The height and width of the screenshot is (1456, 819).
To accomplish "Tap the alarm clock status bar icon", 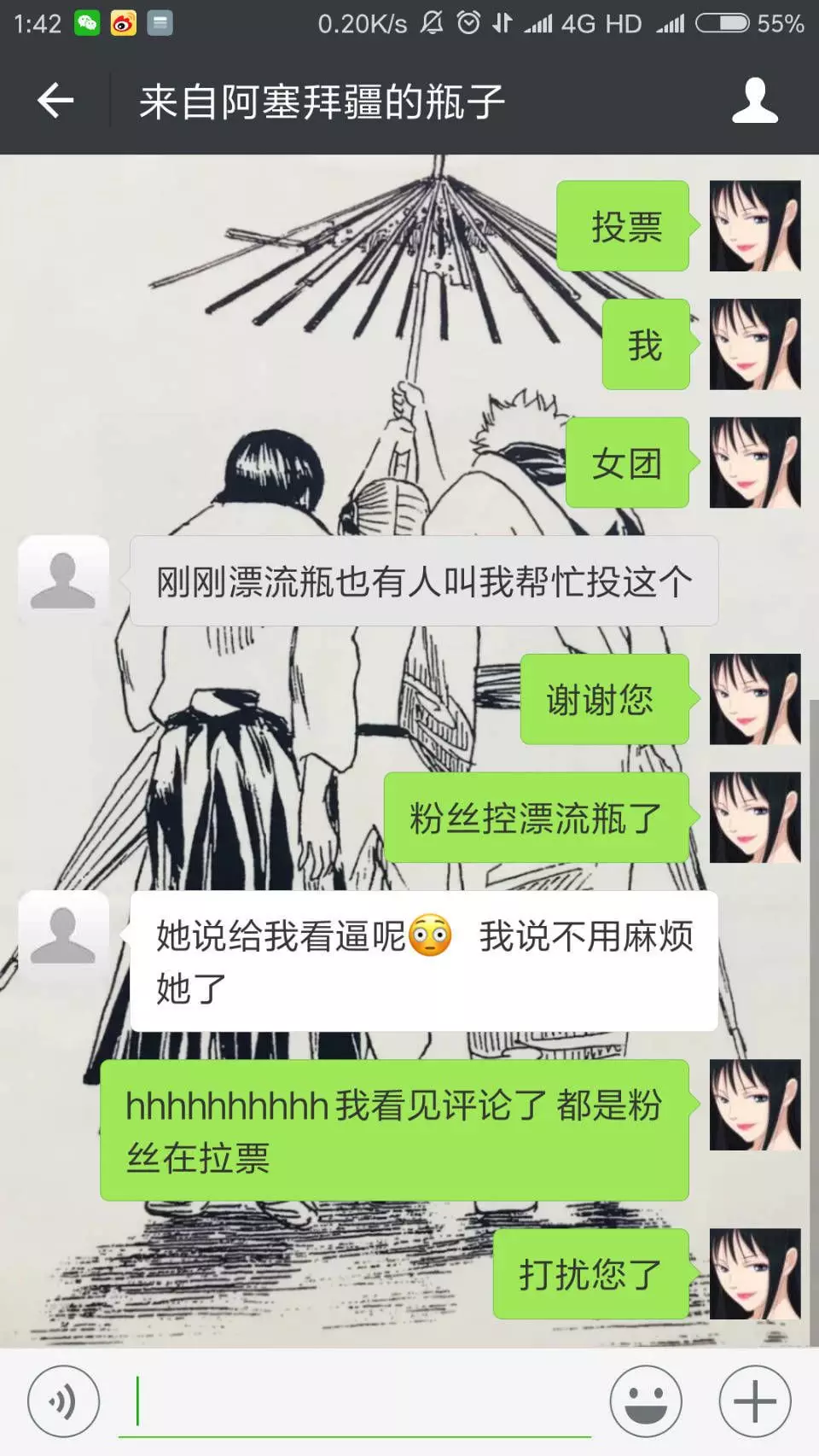I will 467,23.
